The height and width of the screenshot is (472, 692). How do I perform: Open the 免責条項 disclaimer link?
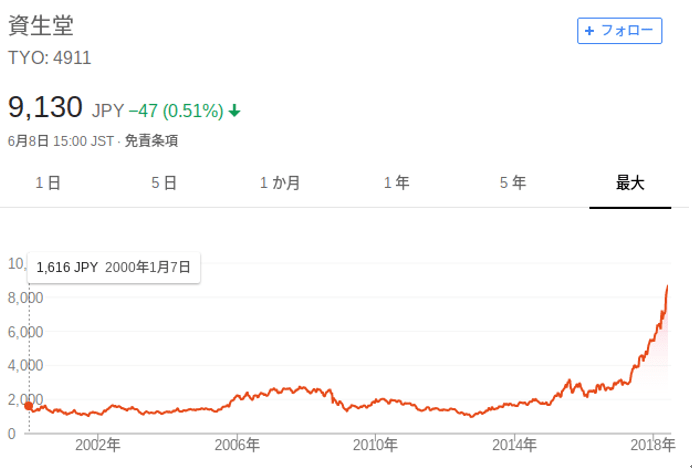[152, 141]
